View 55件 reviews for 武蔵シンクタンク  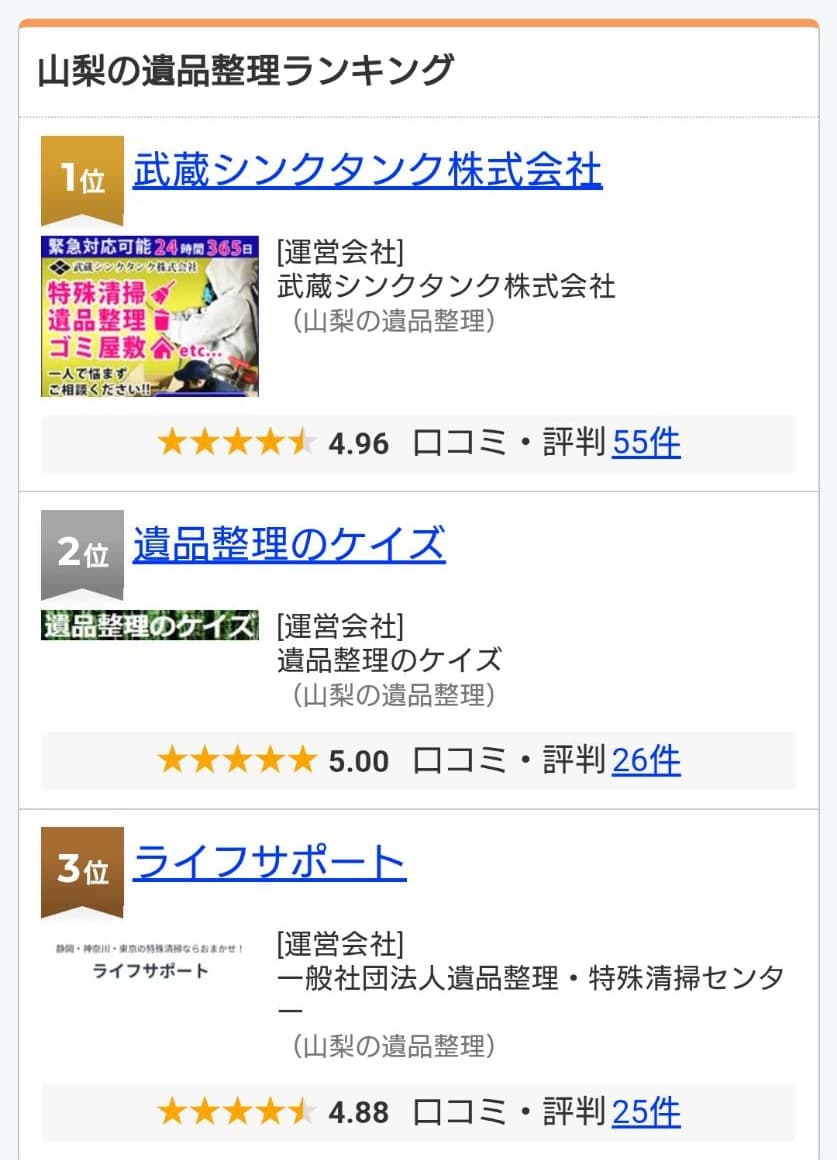(x=646, y=442)
